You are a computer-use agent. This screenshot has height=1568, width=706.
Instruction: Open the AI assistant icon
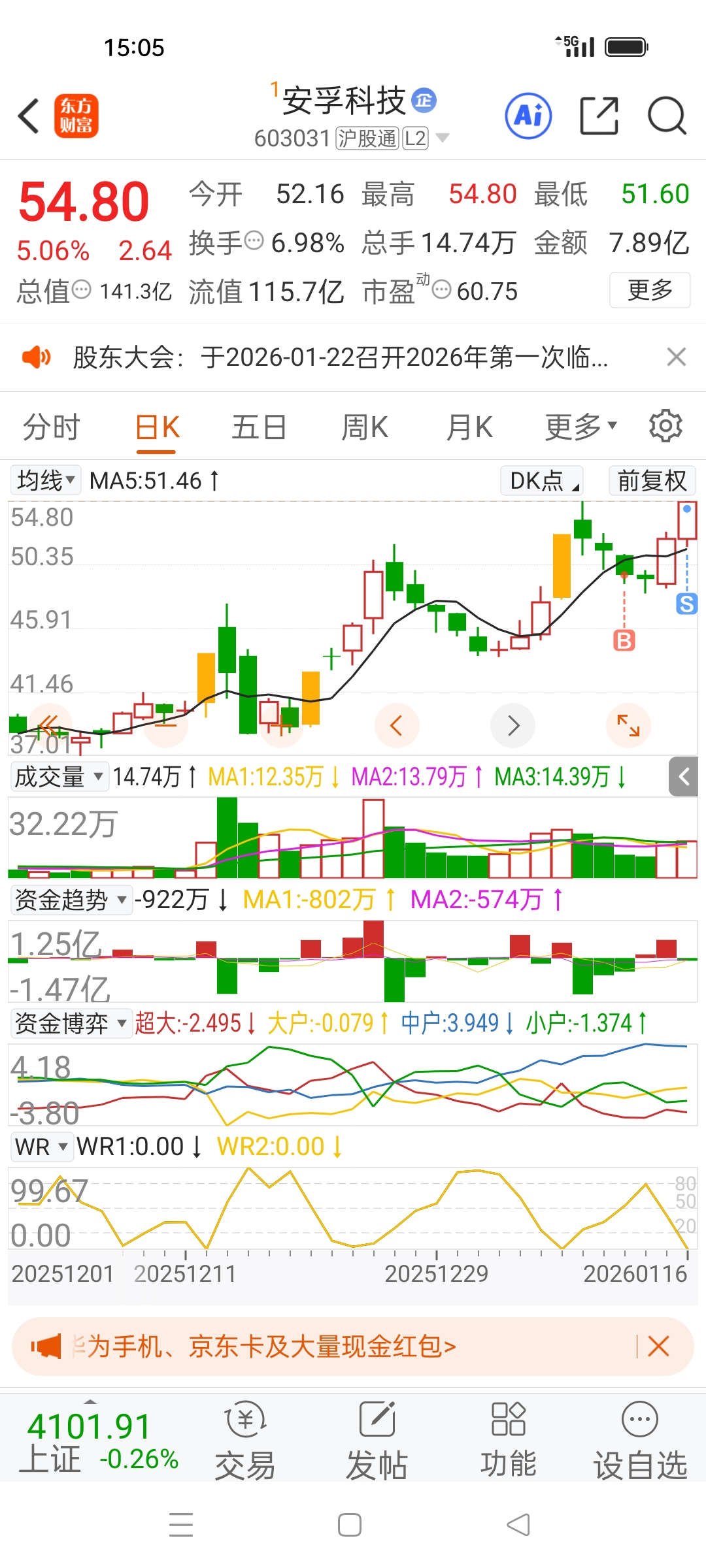528,116
